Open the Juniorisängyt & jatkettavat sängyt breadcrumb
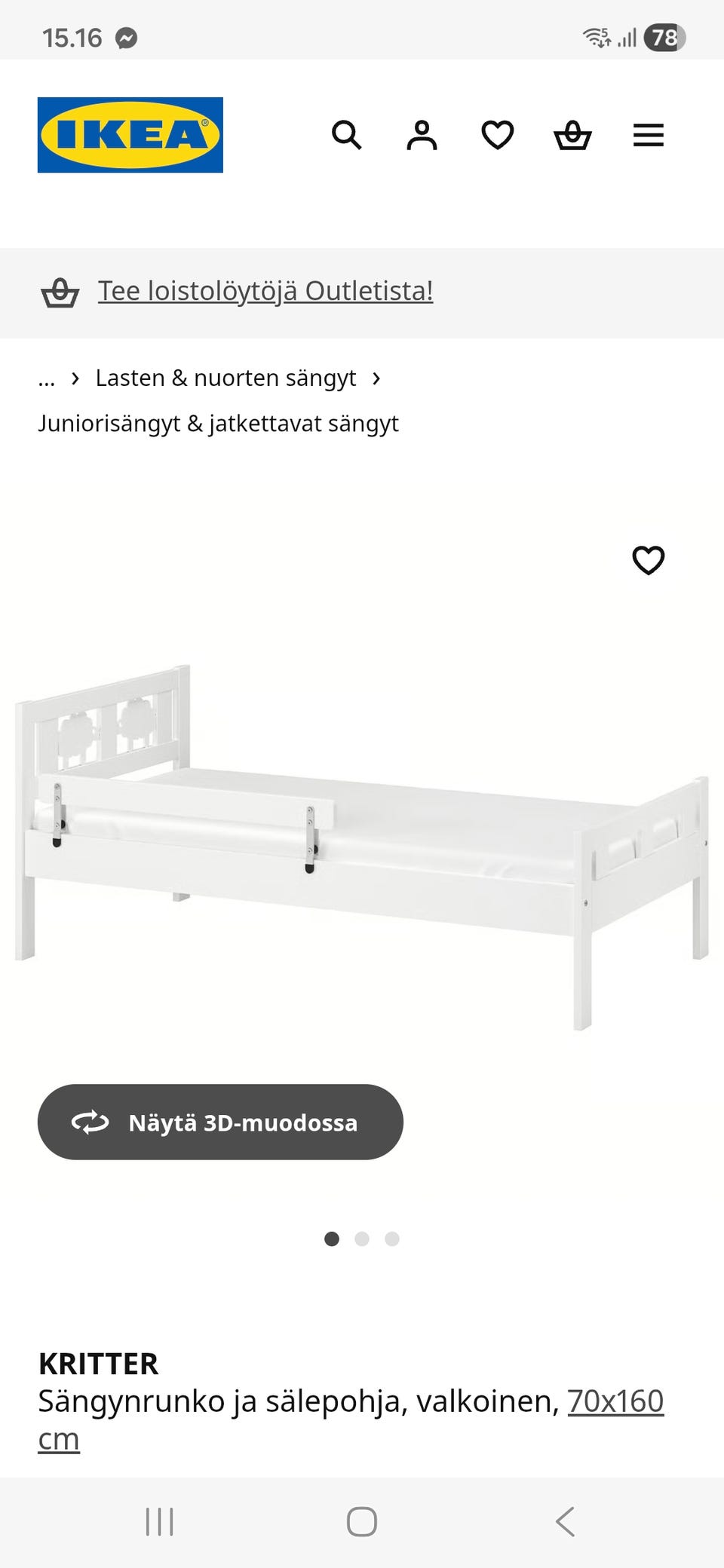724x1568 pixels. tap(218, 424)
